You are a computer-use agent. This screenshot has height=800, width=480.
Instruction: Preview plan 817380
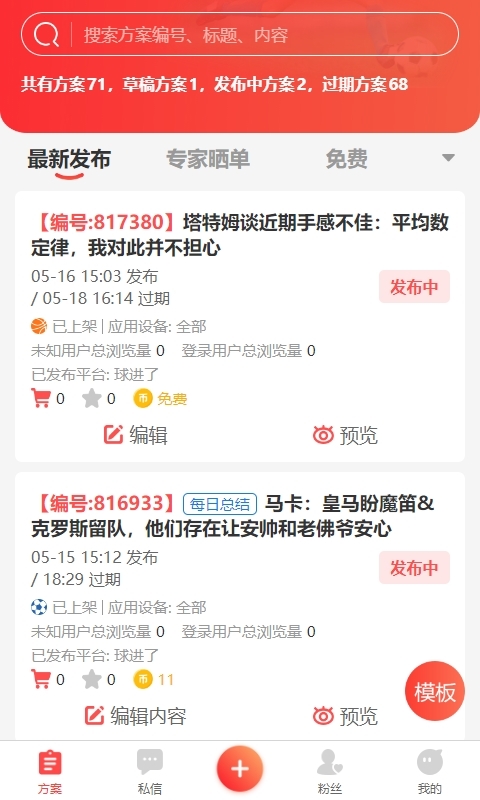345,435
